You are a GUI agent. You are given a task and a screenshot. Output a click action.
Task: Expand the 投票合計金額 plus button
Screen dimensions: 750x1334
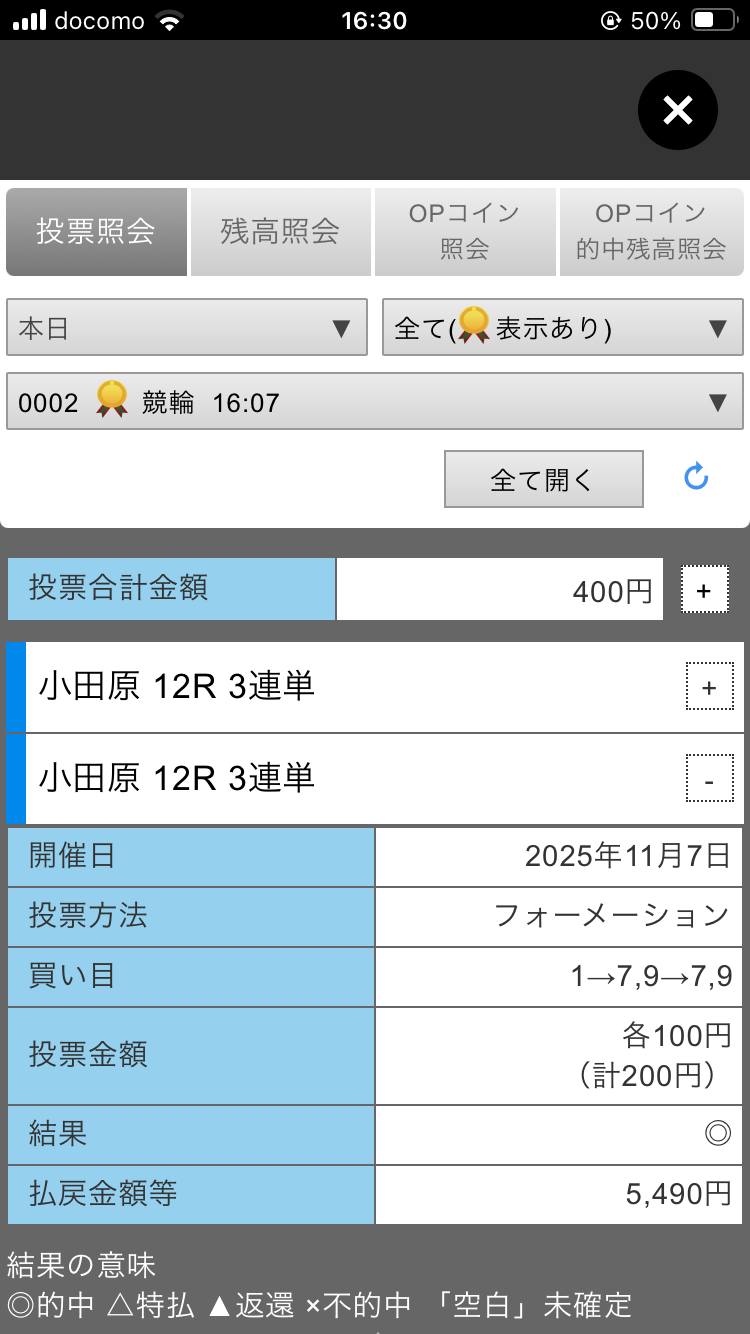703,590
